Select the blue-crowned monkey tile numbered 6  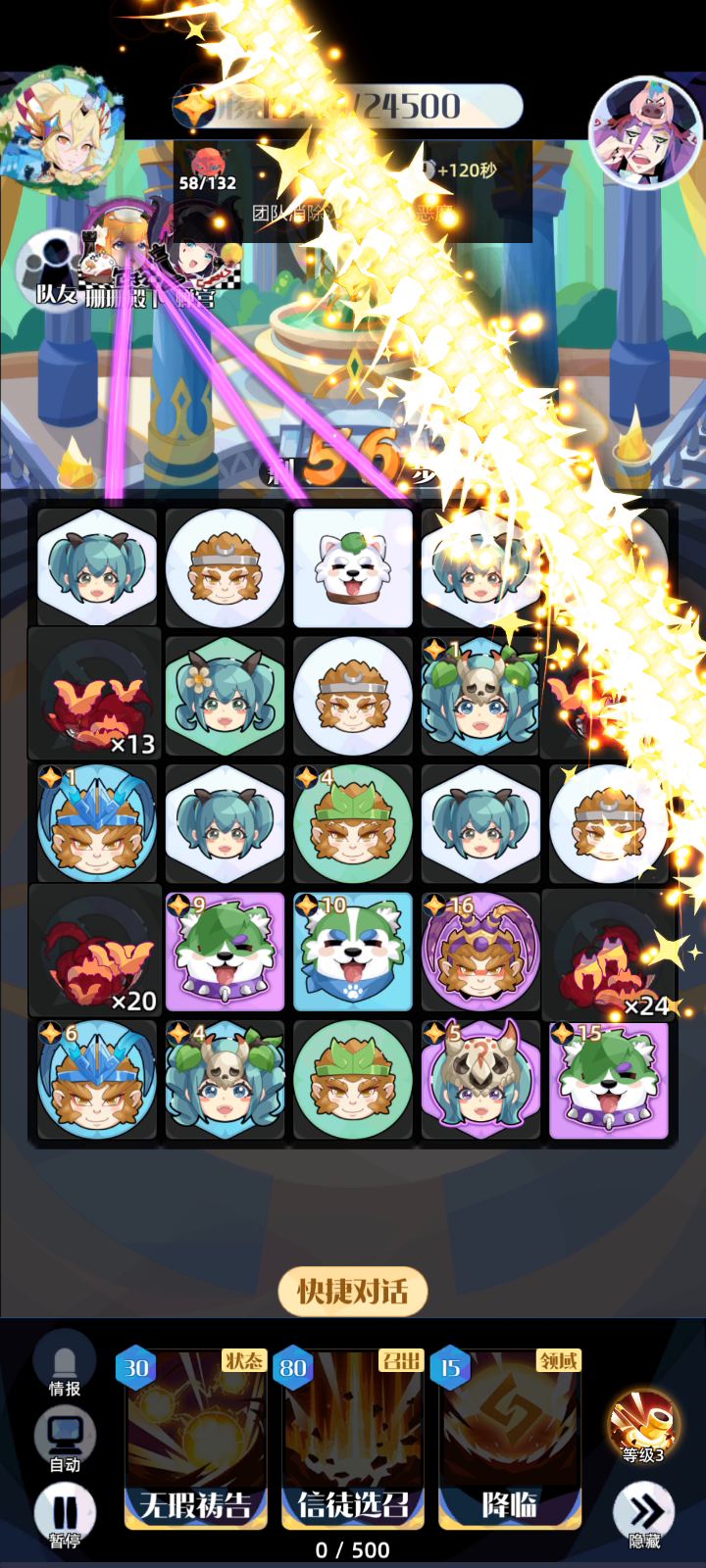tap(97, 1079)
